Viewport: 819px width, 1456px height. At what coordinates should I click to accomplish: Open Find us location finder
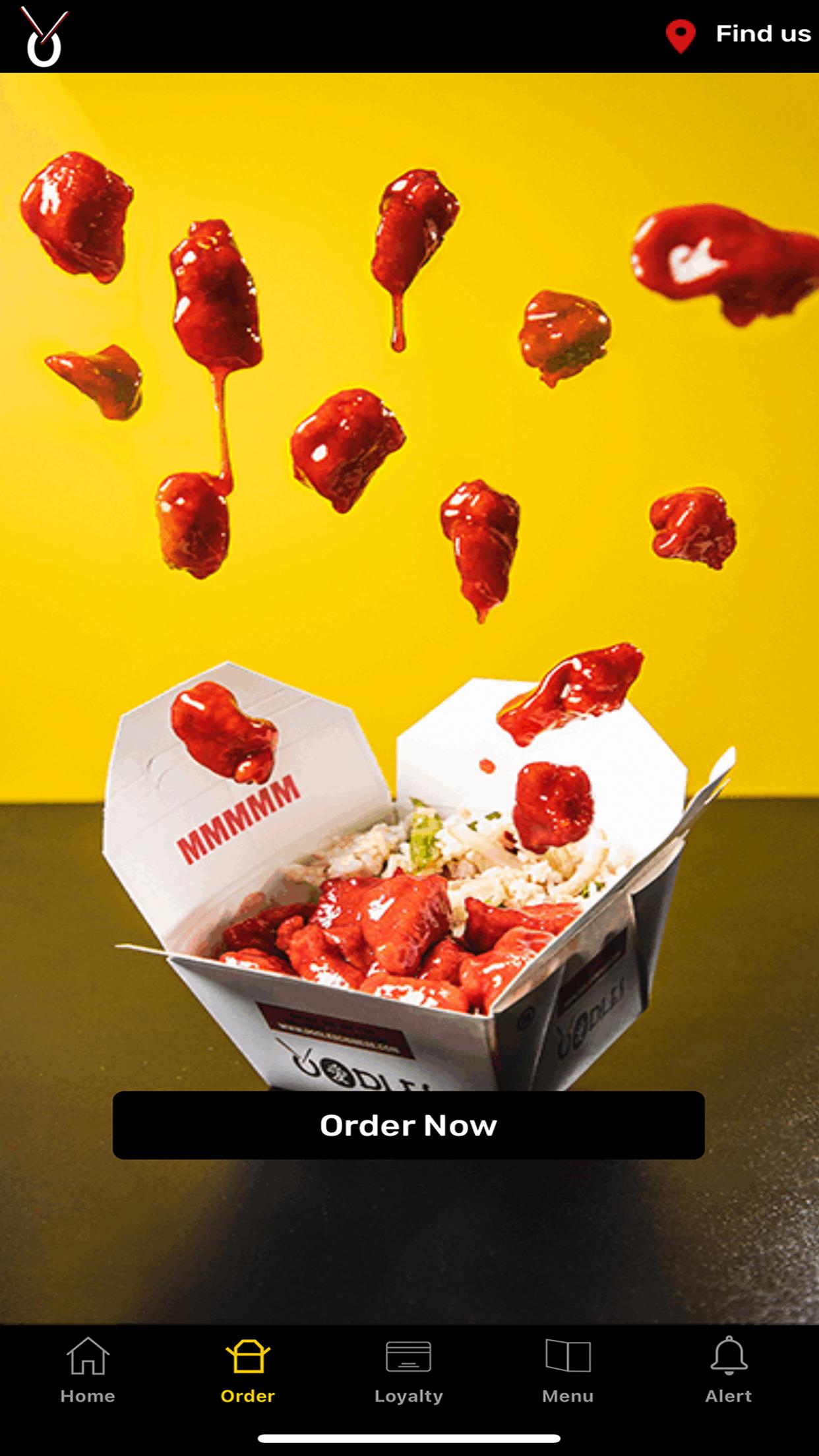[739, 35]
